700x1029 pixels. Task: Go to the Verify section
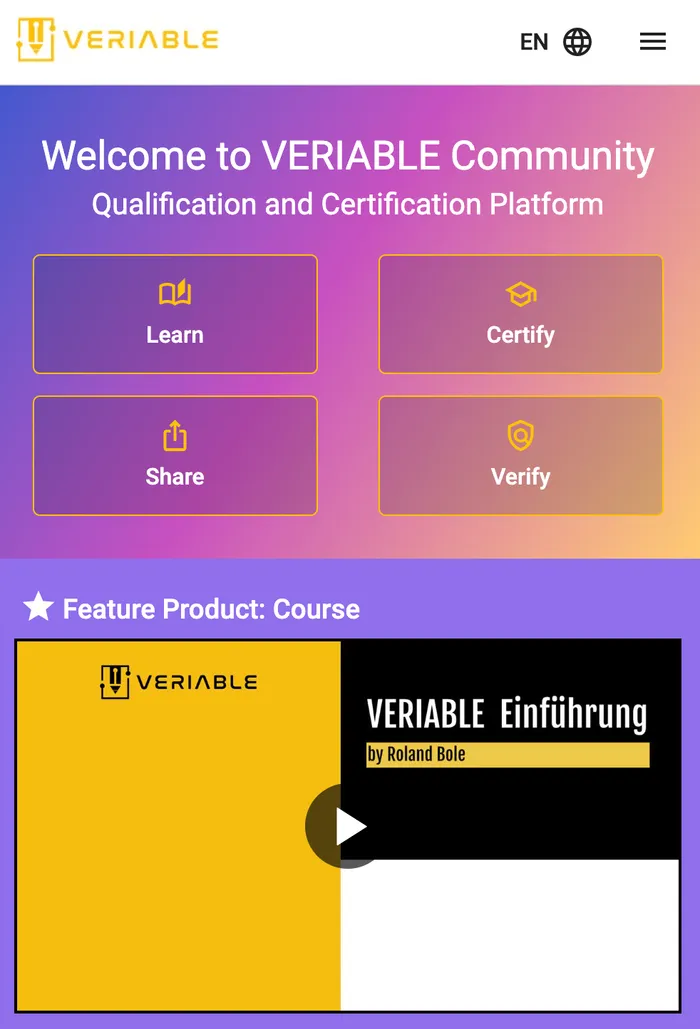(x=520, y=456)
